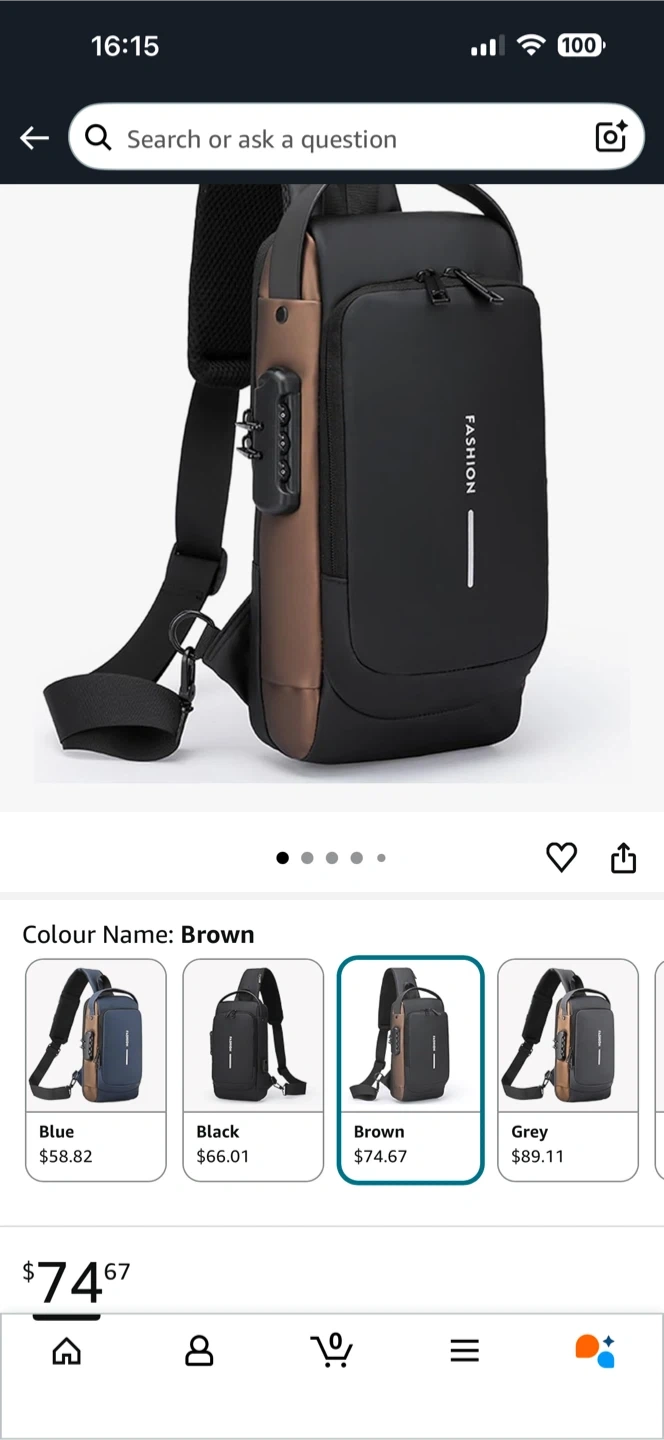Pick the Grey colour option

coord(567,1070)
